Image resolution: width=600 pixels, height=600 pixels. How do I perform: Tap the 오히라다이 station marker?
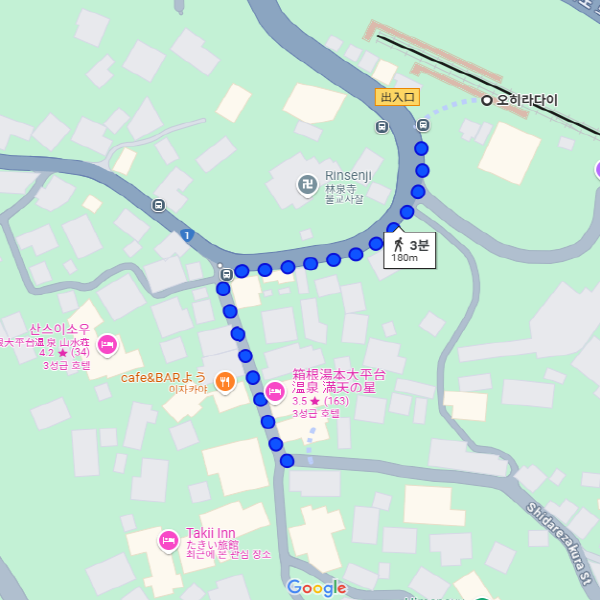tap(487, 100)
